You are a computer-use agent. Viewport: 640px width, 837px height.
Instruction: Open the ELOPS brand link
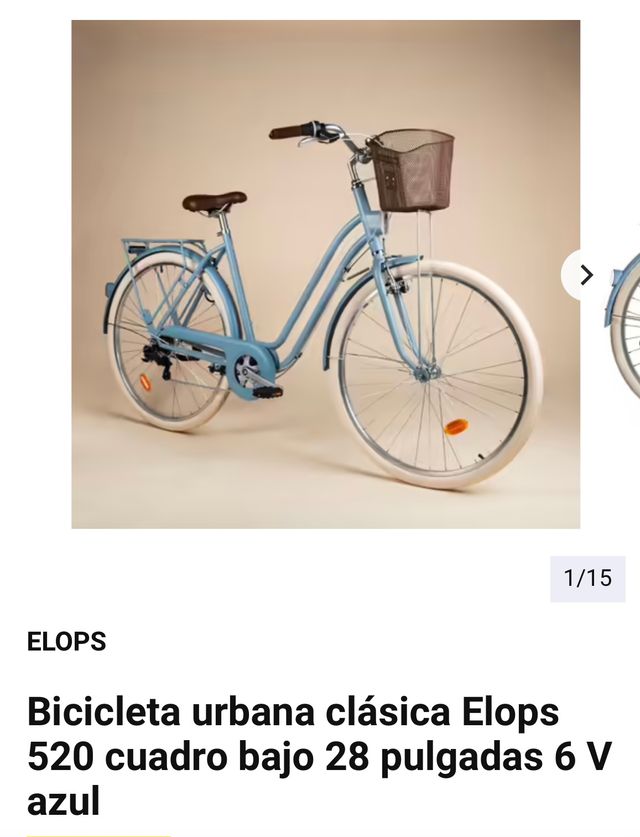pyautogui.click(x=66, y=642)
